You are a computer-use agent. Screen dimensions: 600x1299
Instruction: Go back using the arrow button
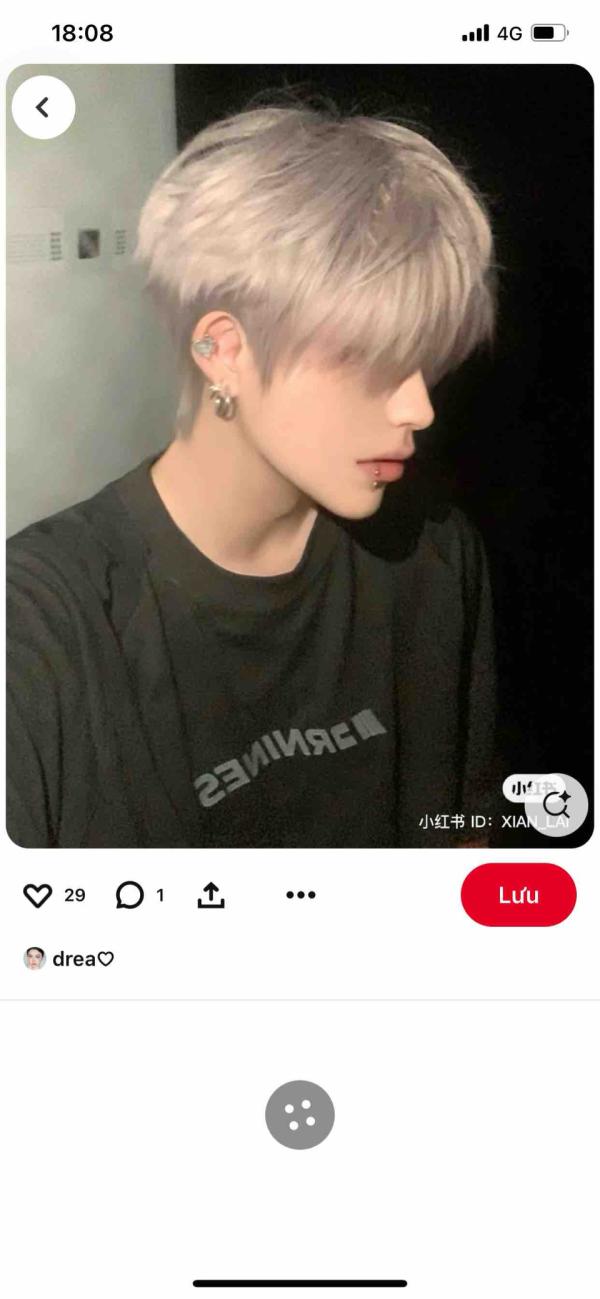(x=43, y=107)
